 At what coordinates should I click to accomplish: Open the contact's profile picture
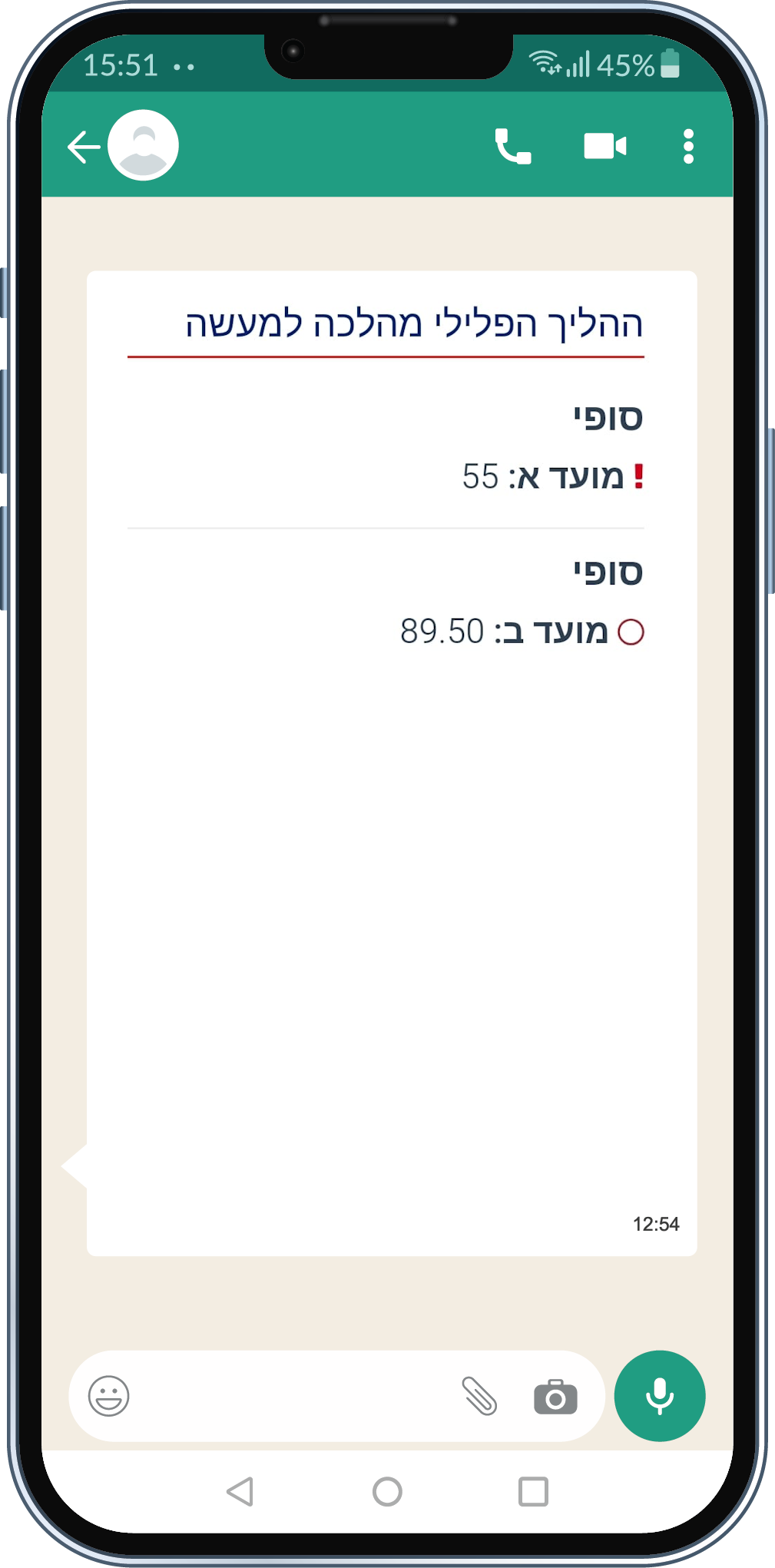pyautogui.click(x=144, y=145)
